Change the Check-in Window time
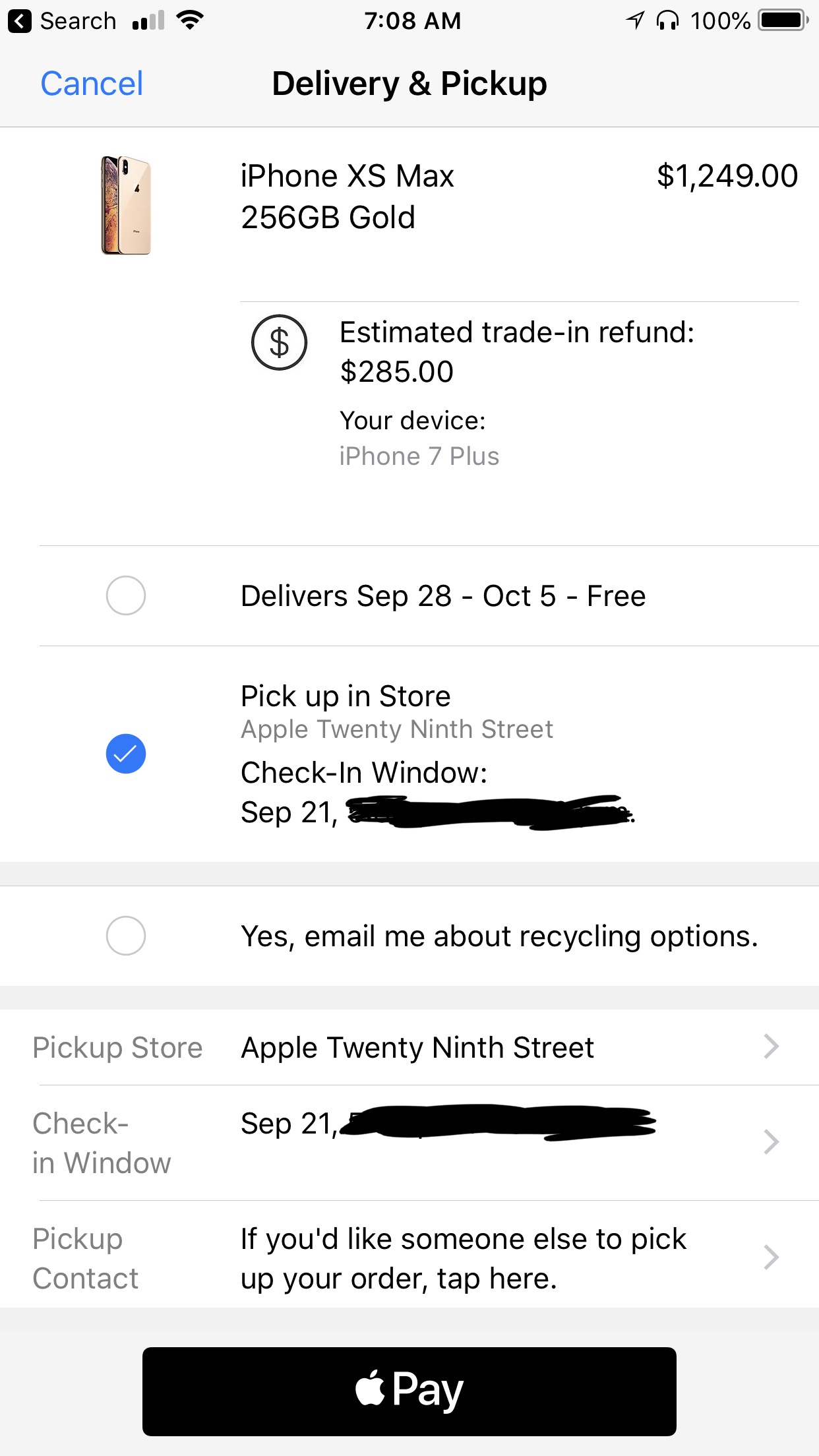The image size is (819, 1456). (x=409, y=1142)
